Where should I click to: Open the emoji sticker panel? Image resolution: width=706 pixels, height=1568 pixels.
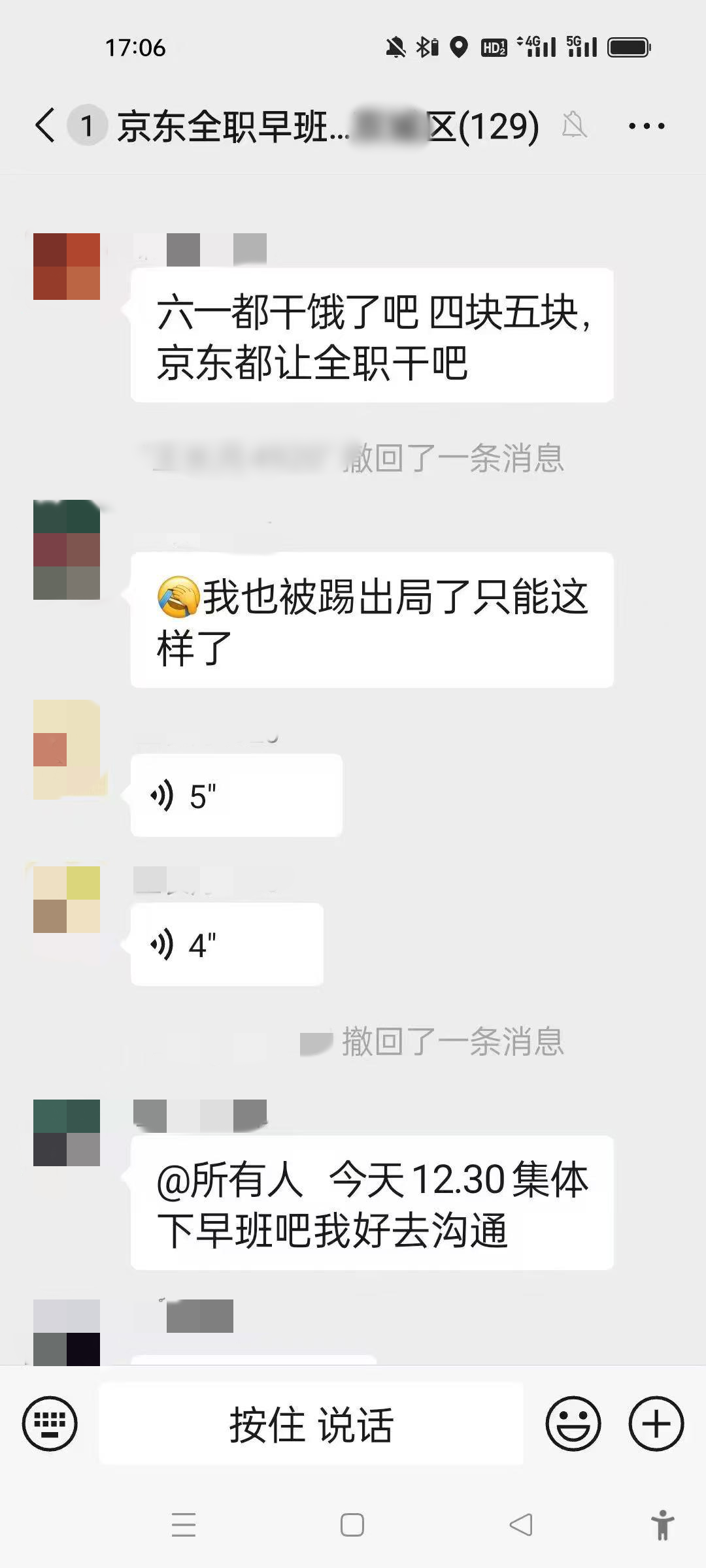pyautogui.click(x=573, y=1424)
